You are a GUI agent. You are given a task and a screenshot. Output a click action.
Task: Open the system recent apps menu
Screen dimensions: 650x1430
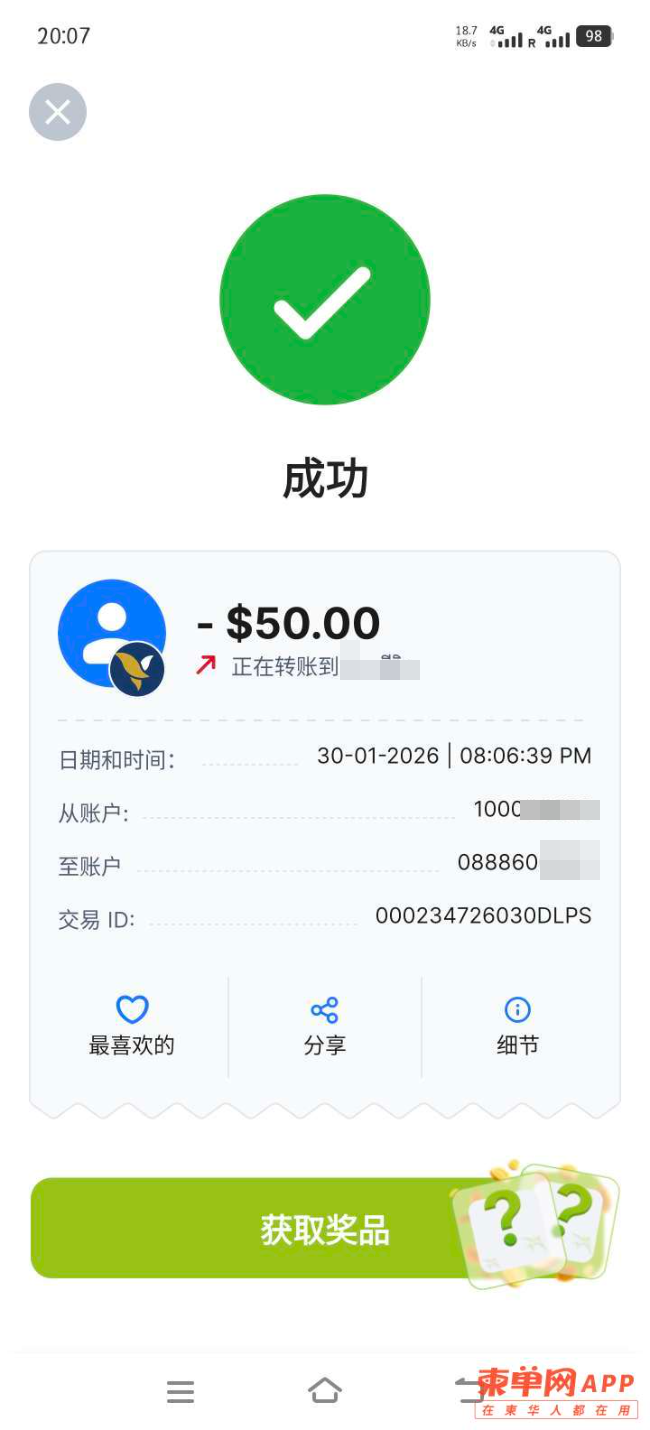(181, 1391)
